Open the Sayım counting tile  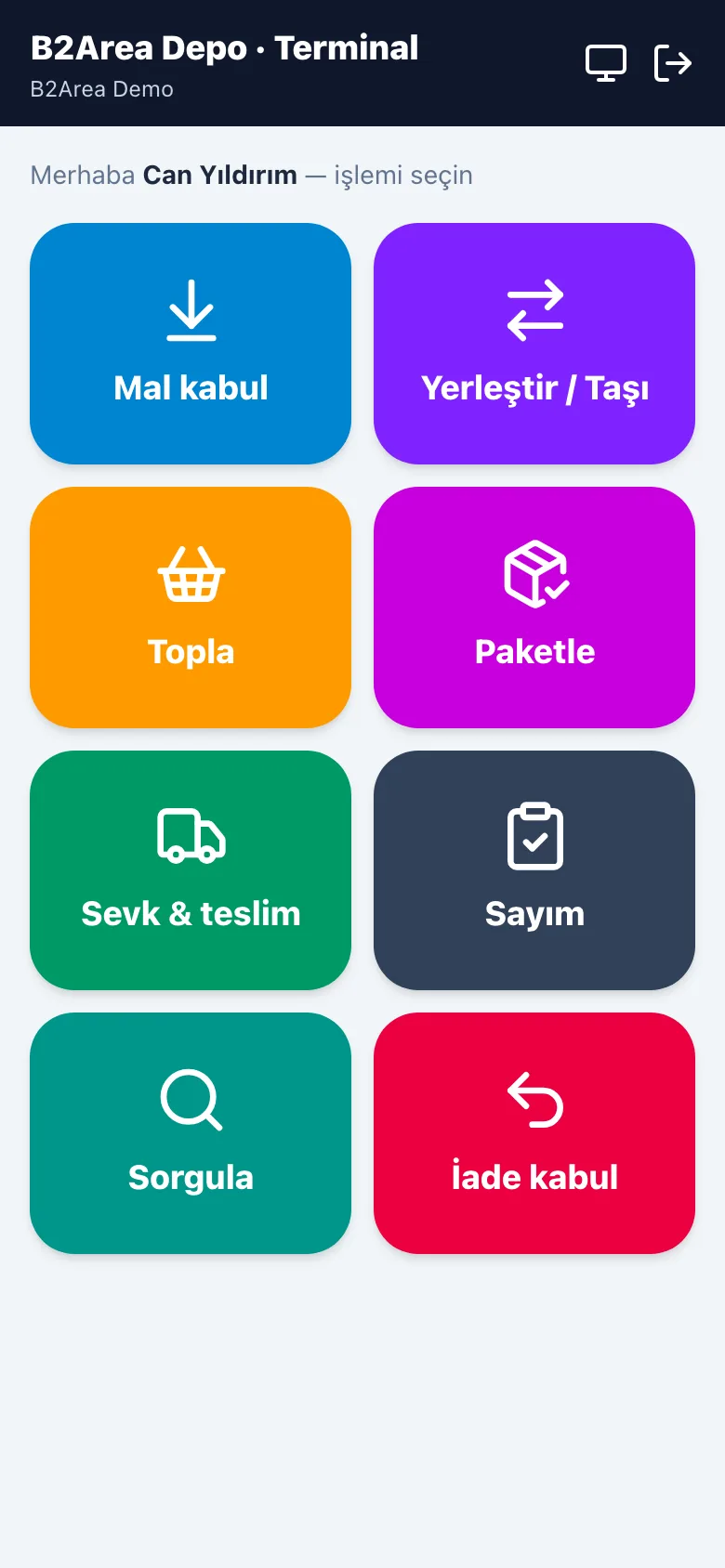[x=534, y=870]
